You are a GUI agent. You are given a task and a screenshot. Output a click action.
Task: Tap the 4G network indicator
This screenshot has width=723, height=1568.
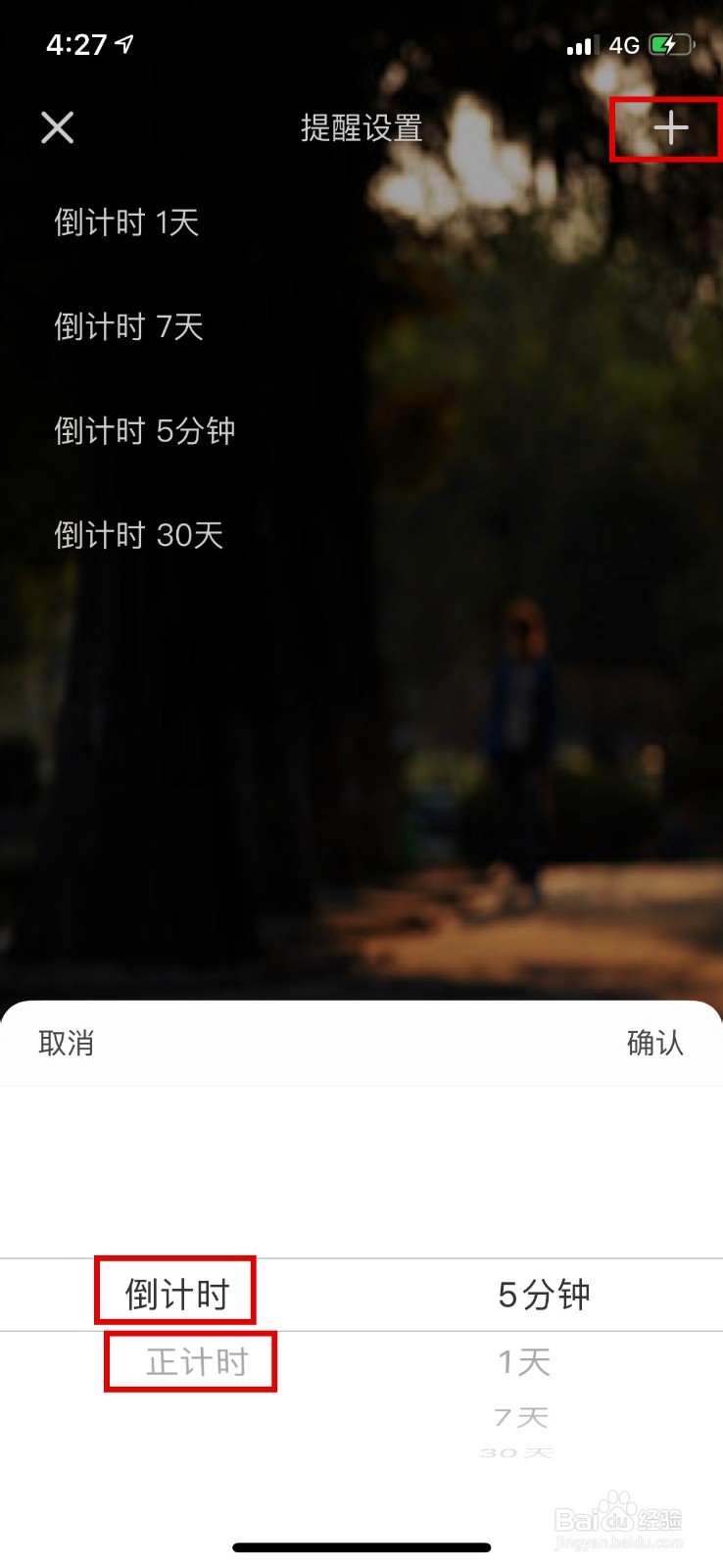[624, 45]
